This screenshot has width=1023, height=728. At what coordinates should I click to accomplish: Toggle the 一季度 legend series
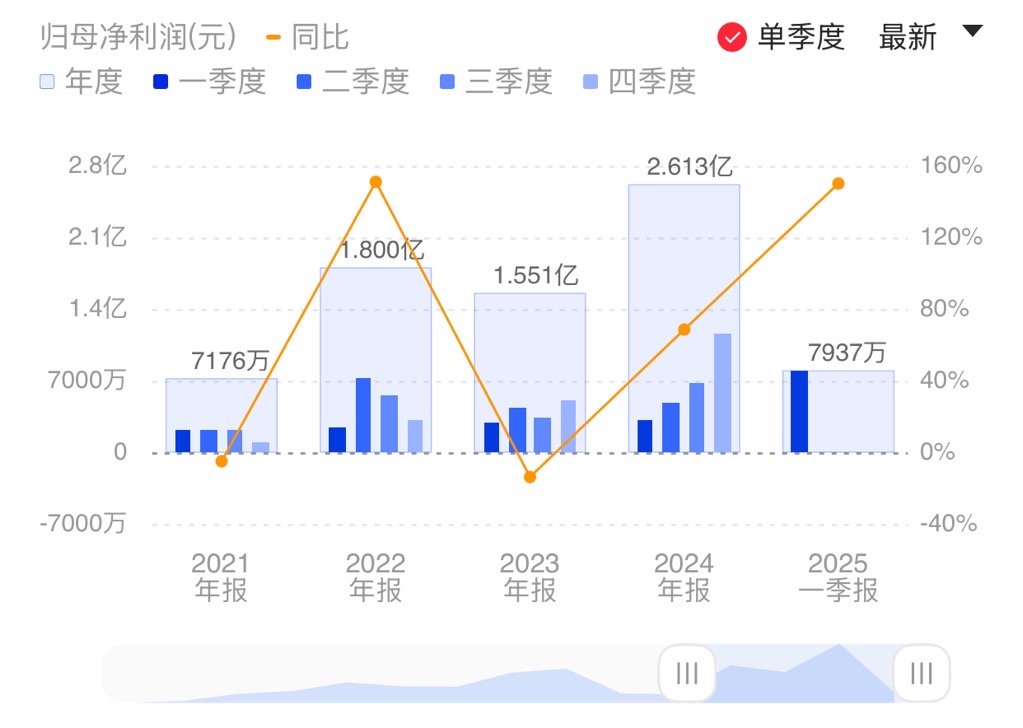[208, 82]
